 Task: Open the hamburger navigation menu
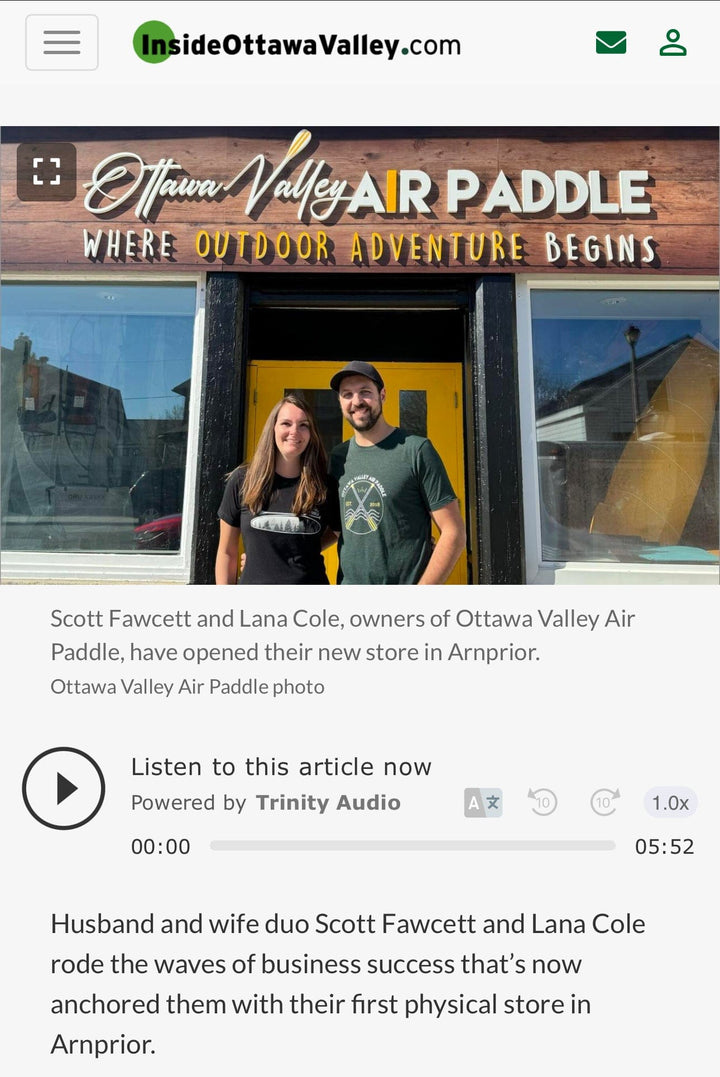62,43
